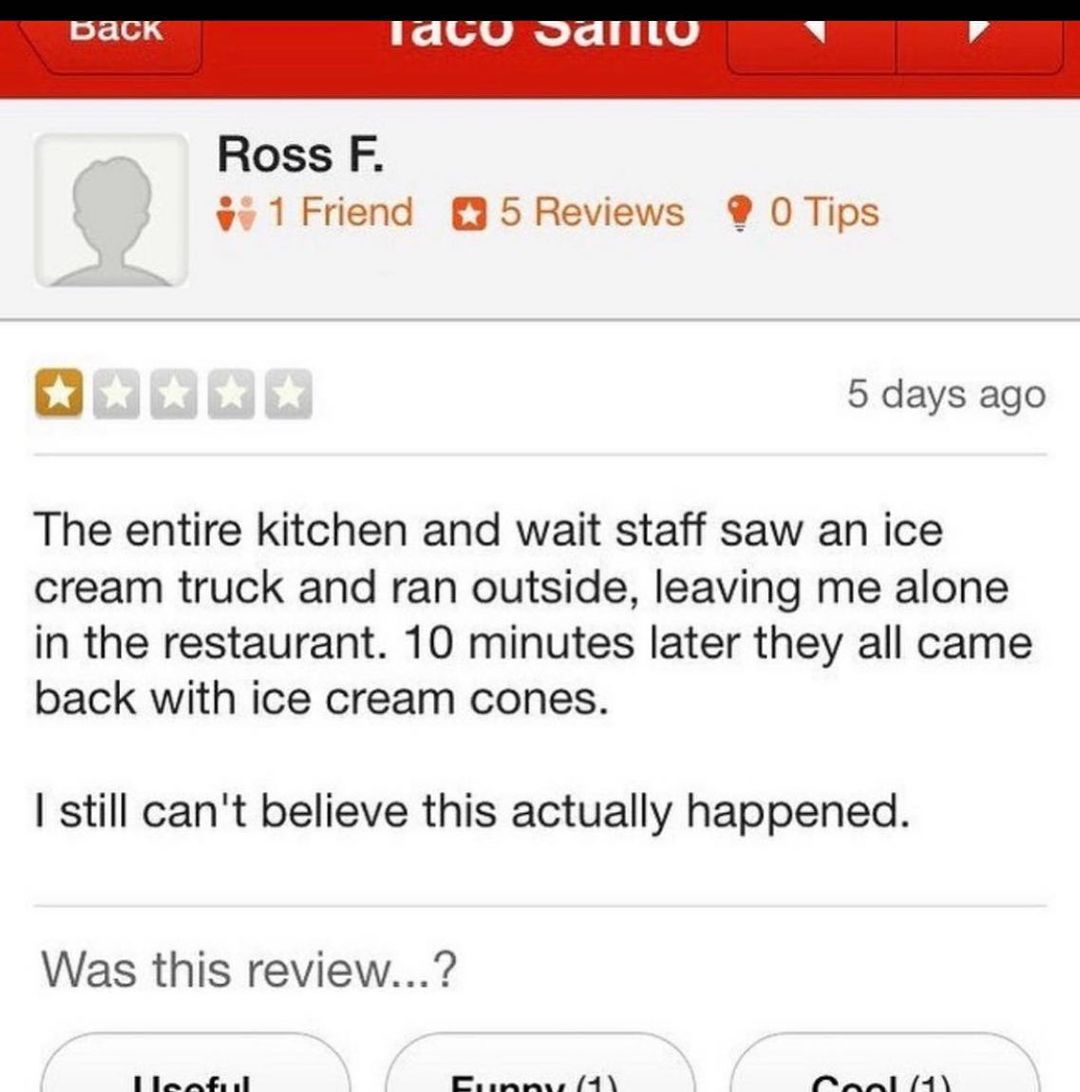Mark this review as Useful
The width and height of the screenshot is (1080, 1092).
tap(195, 1070)
